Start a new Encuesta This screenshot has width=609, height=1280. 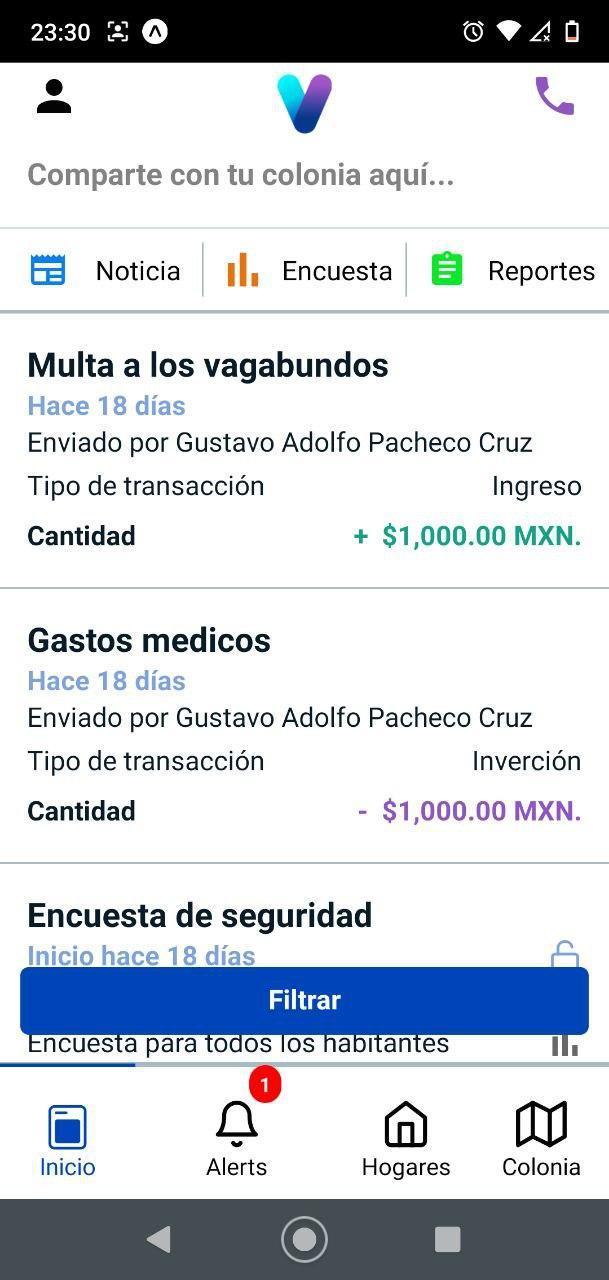click(x=308, y=271)
